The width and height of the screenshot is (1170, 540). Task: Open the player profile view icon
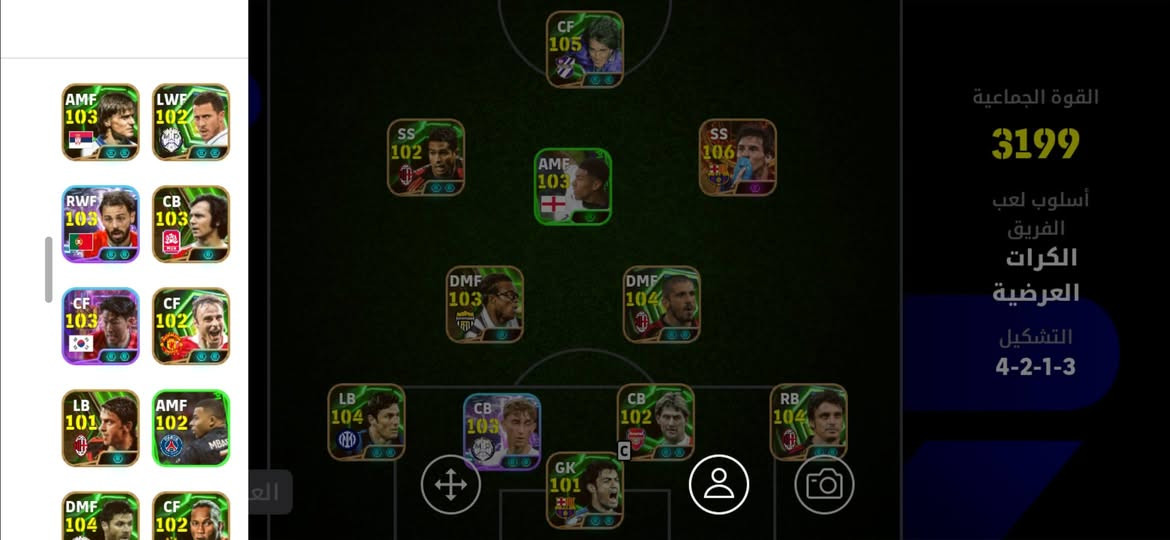719,485
